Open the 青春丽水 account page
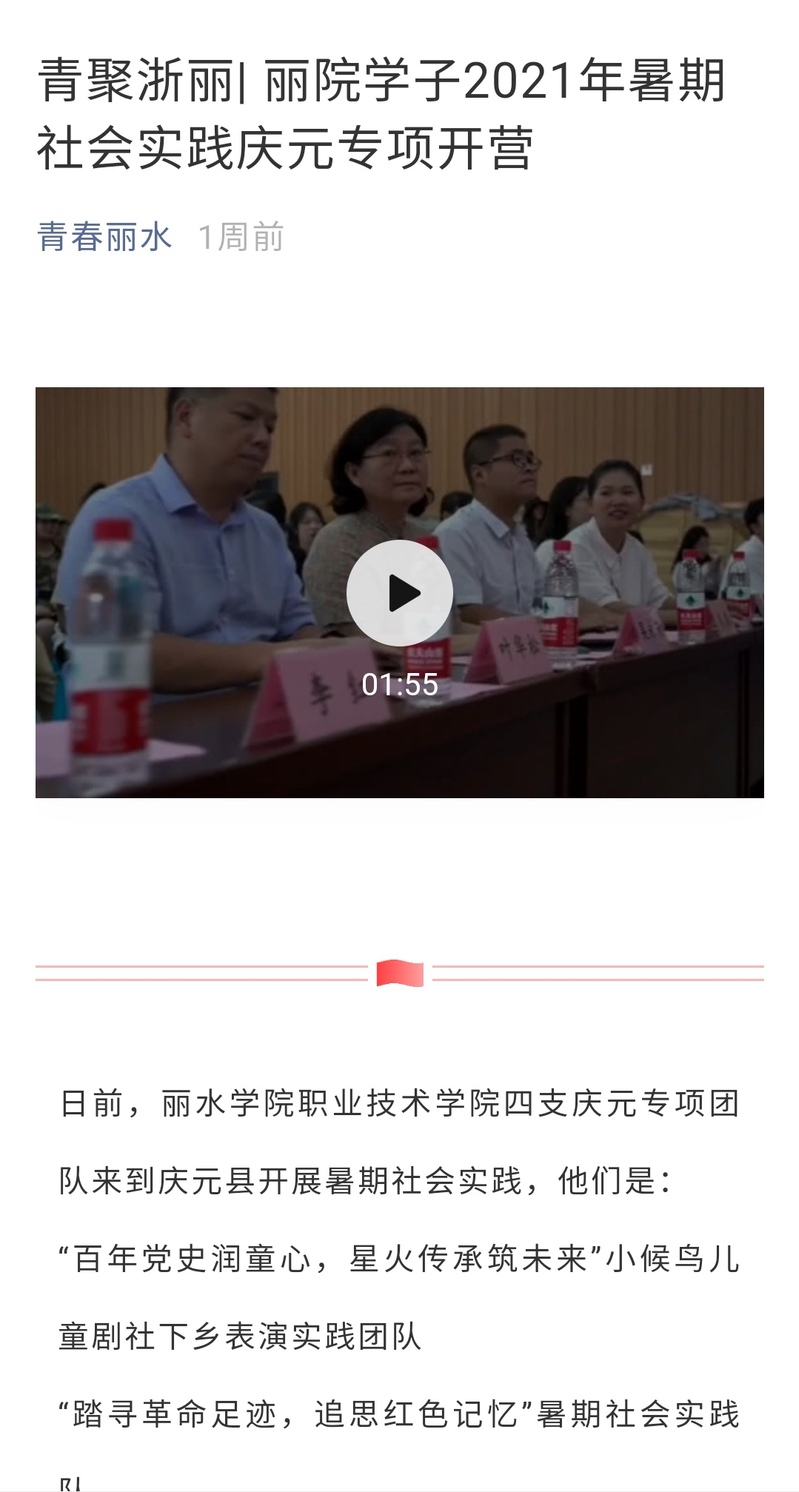The image size is (799, 1492). tap(104, 237)
